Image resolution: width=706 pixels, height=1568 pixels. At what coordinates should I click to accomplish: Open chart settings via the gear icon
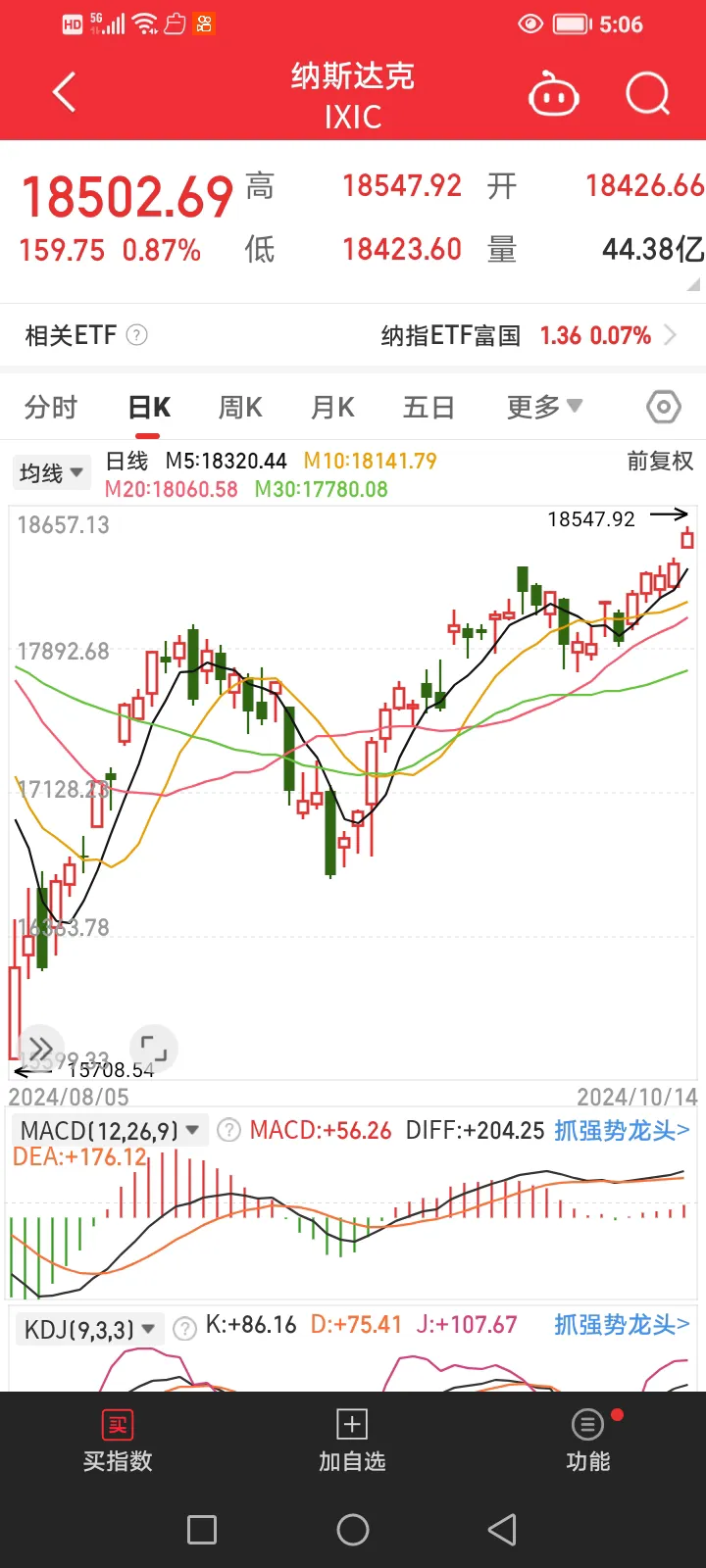(x=663, y=407)
